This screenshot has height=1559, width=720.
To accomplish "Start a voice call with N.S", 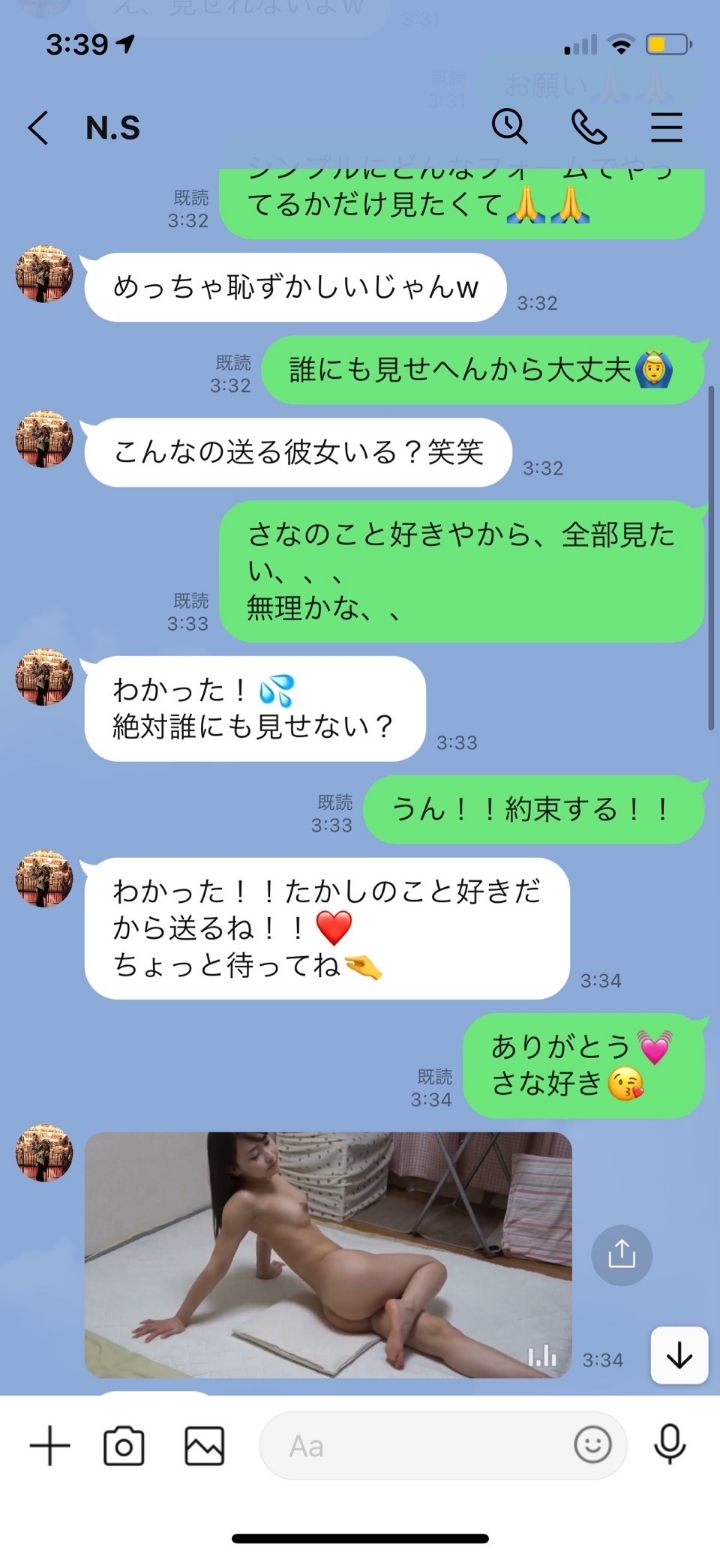I will [589, 127].
